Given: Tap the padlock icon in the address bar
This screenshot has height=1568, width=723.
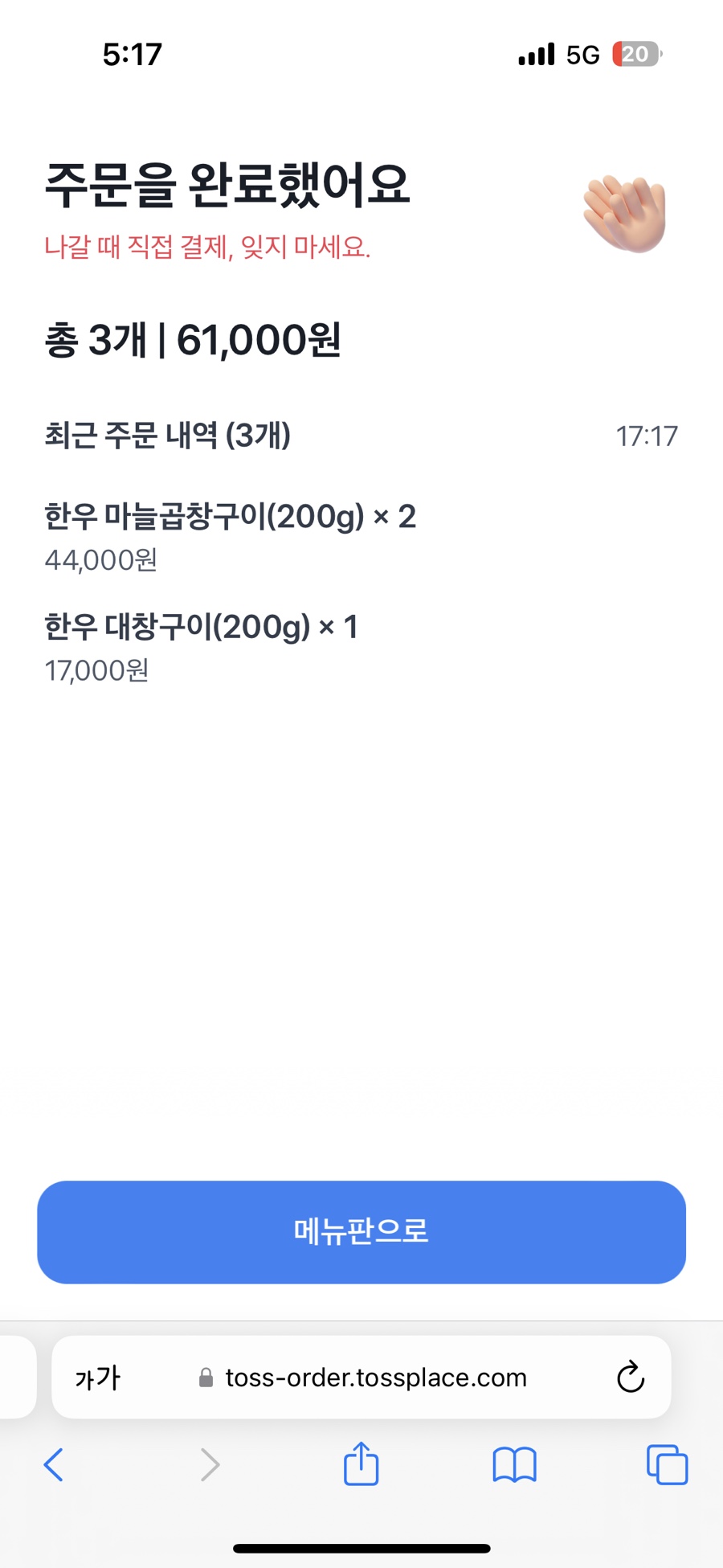Looking at the screenshot, I should click(206, 1378).
